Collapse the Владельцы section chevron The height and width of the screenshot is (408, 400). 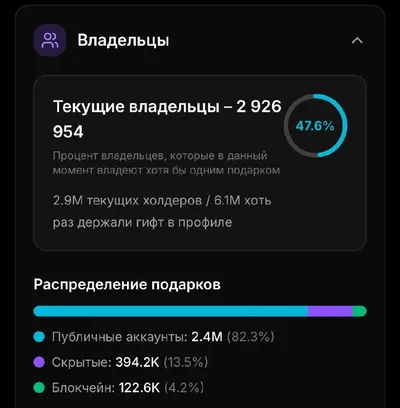click(357, 41)
